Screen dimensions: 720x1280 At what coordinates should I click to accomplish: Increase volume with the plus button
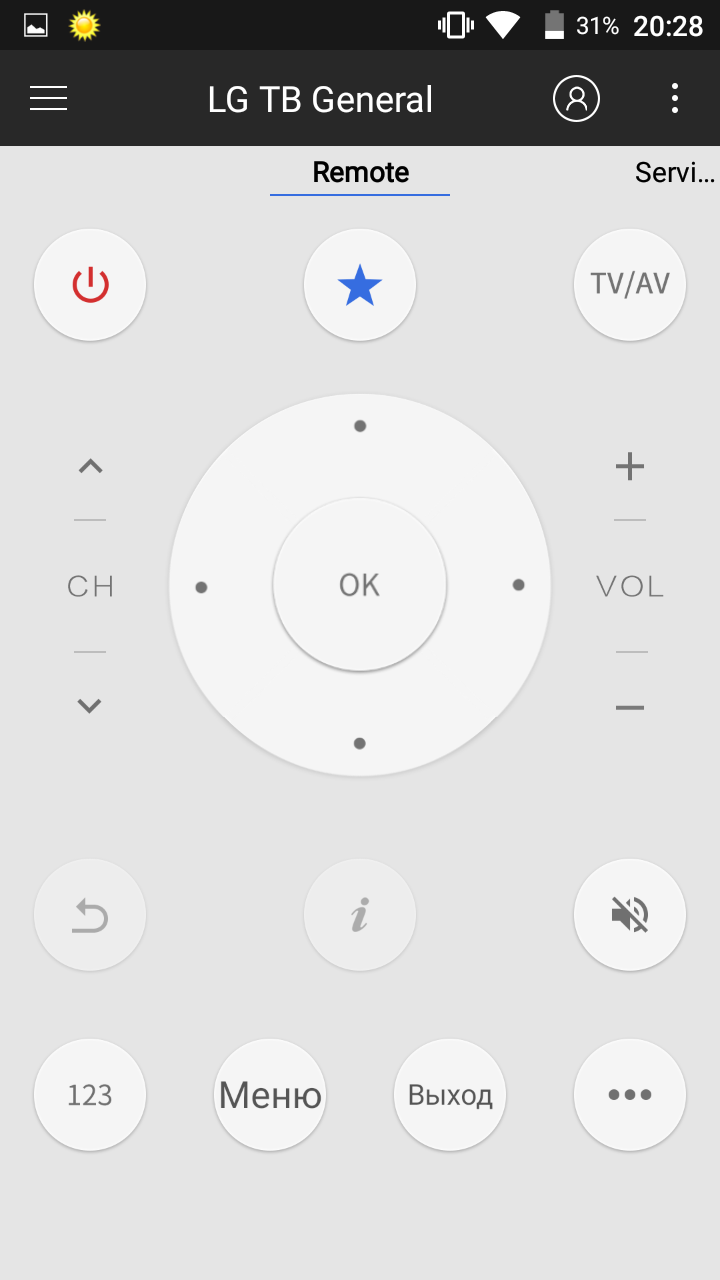click(x=630, y=466)
